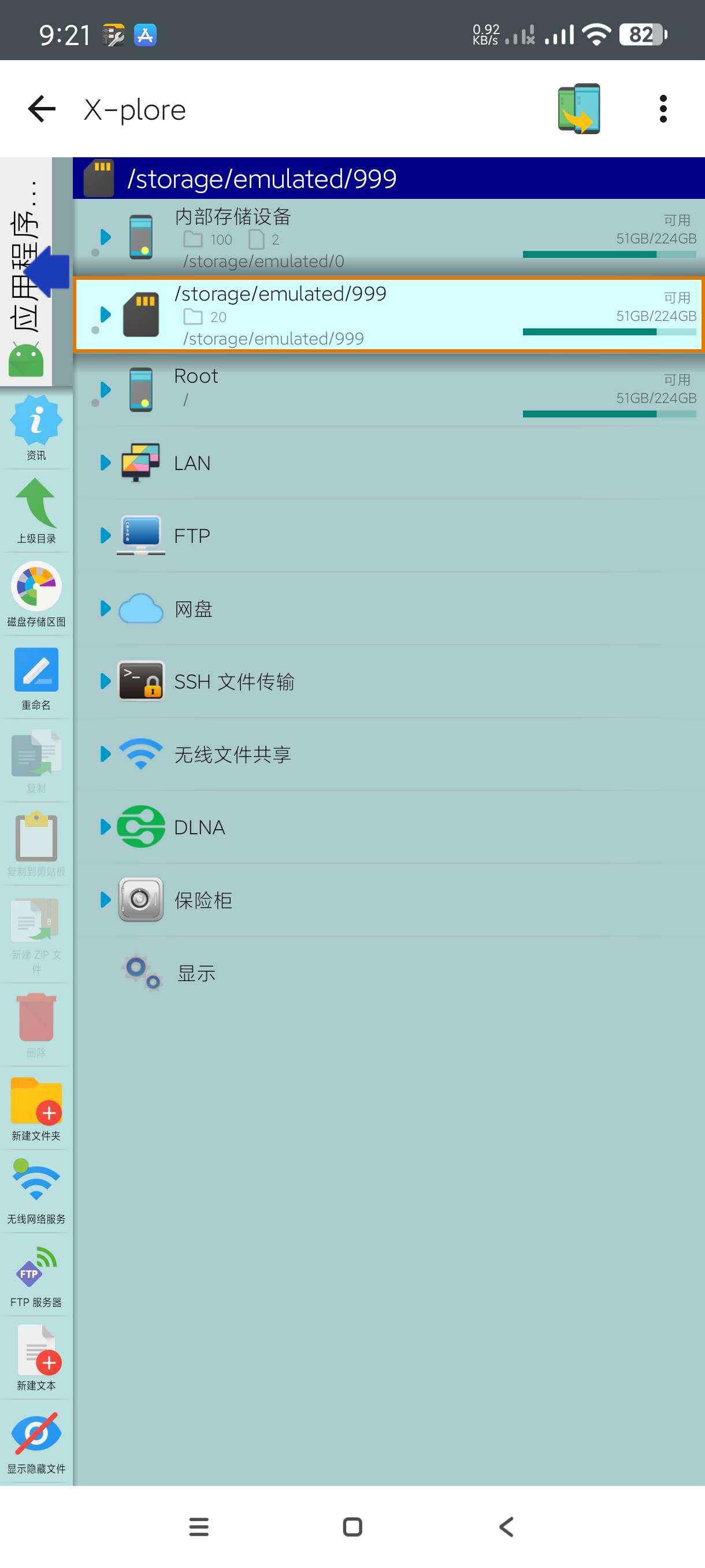
Task: Expand the 内部存储设备 storage entry
Action: coord(105,238)
